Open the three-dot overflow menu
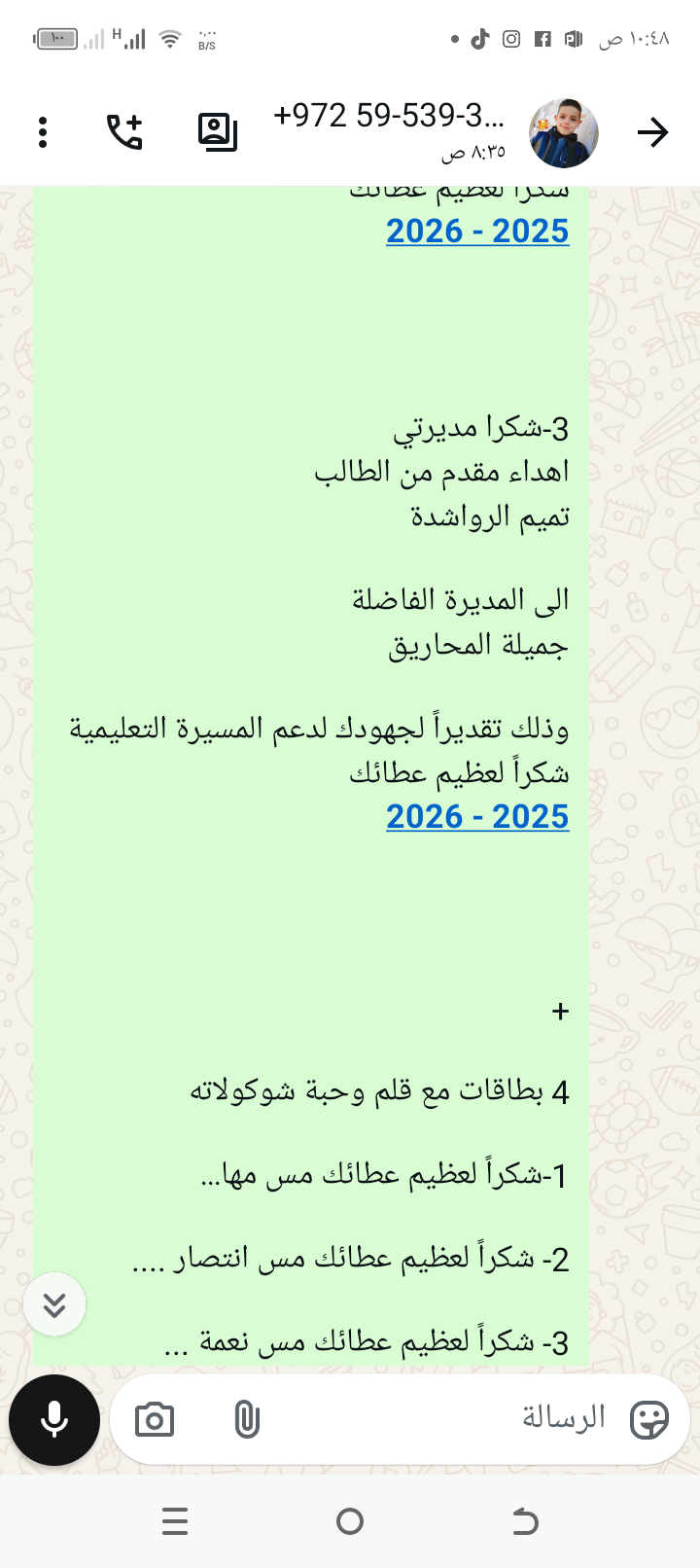The image size is (700, 1568). 43,132
